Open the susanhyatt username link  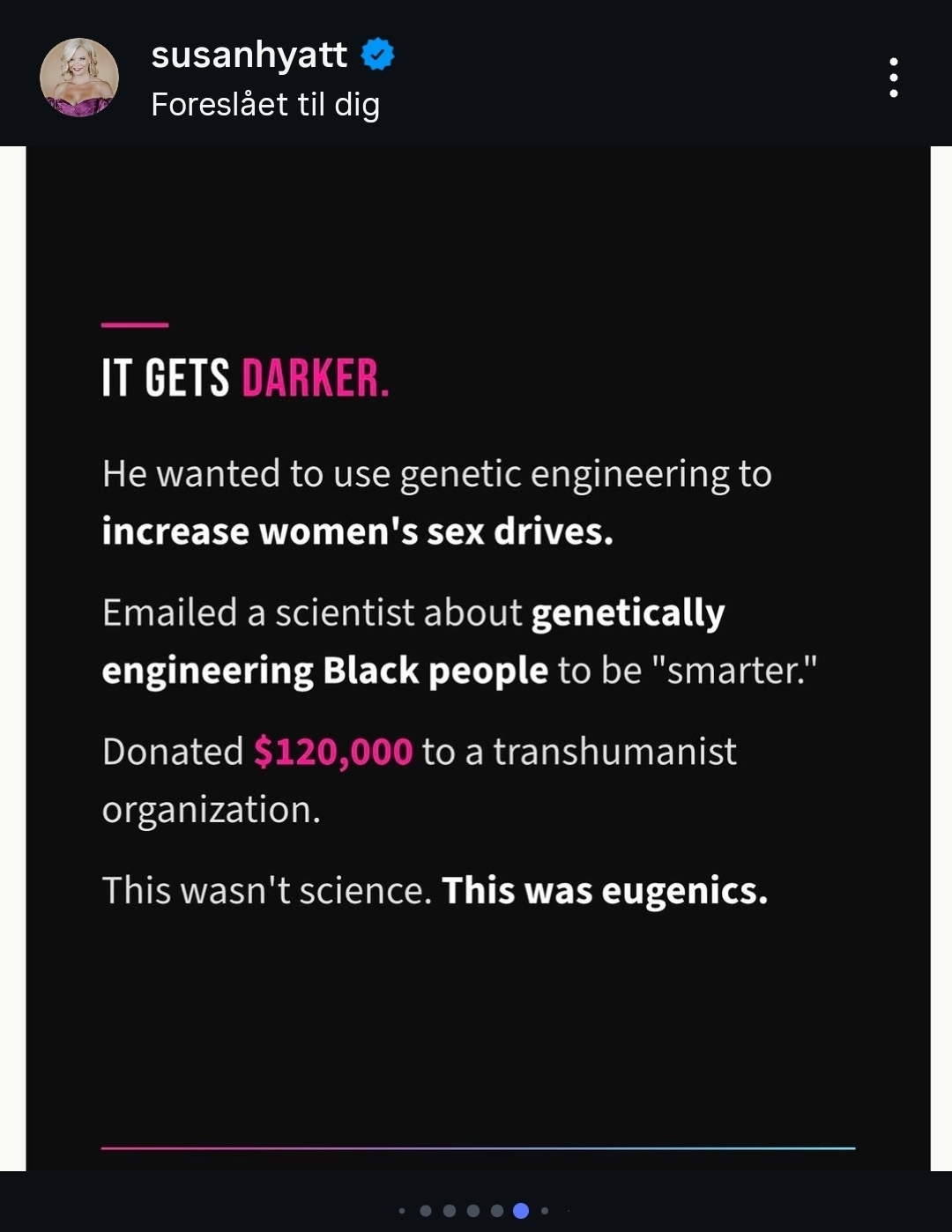(x=249, y=55)
